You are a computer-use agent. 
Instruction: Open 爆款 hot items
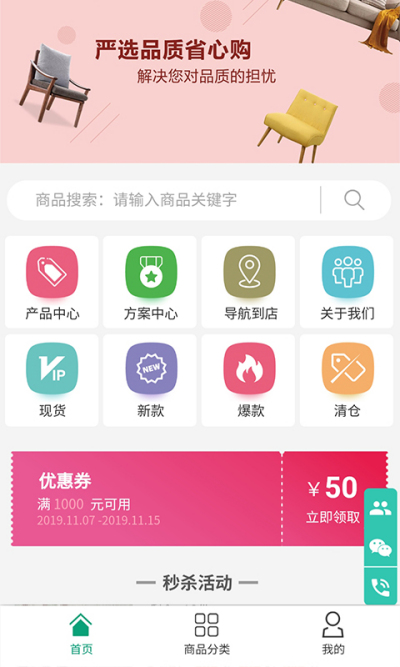pyautogui.click(x=249, y=380)
